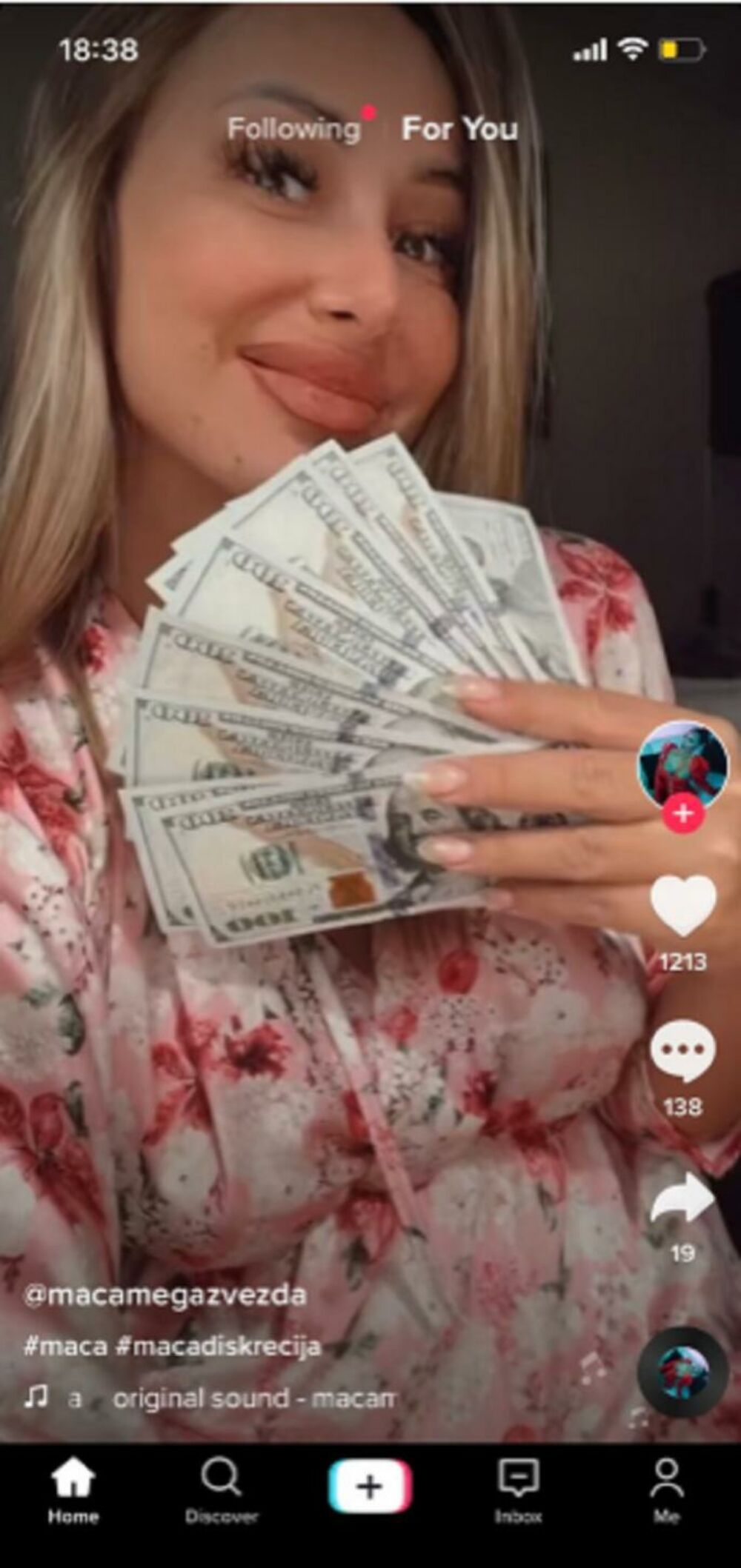The image size is (741, 1568).
Task: Open the comments on this video
Action: pos(682,1050)
